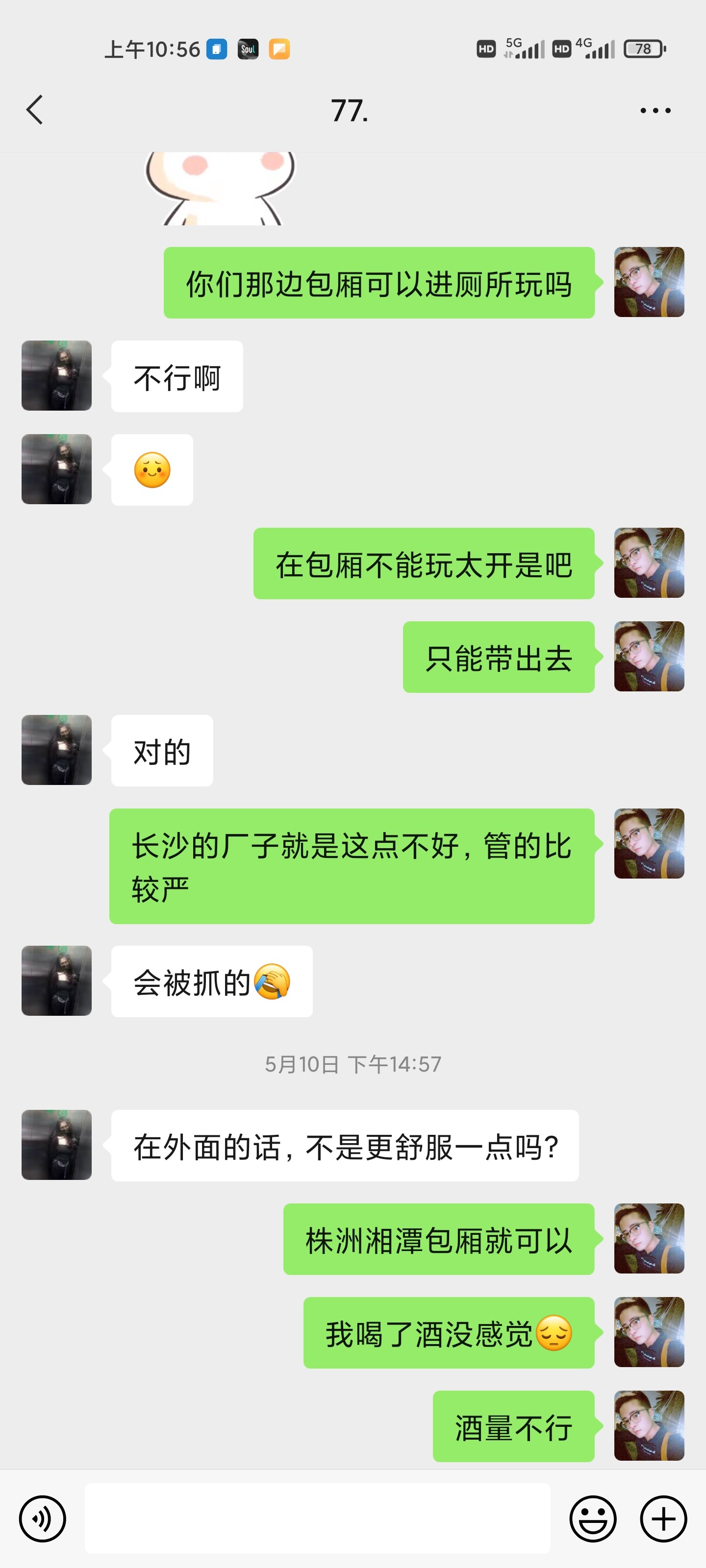
Task: Tap the 5月10日 下午14:57 timestamp
Action: tap(353, 1065)
